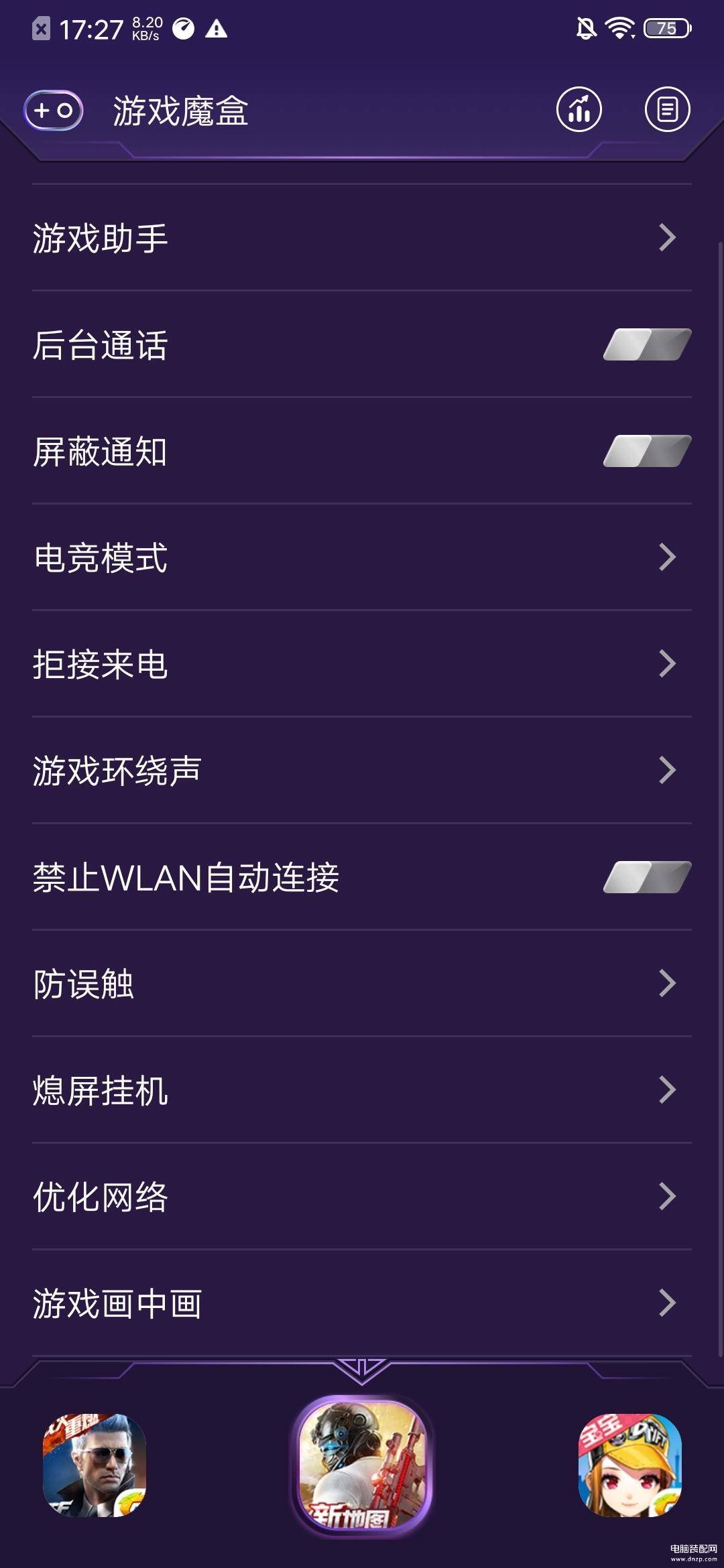Launch the CrossFire game on the left
The image size is (724, 1568).
point(95,1465)
